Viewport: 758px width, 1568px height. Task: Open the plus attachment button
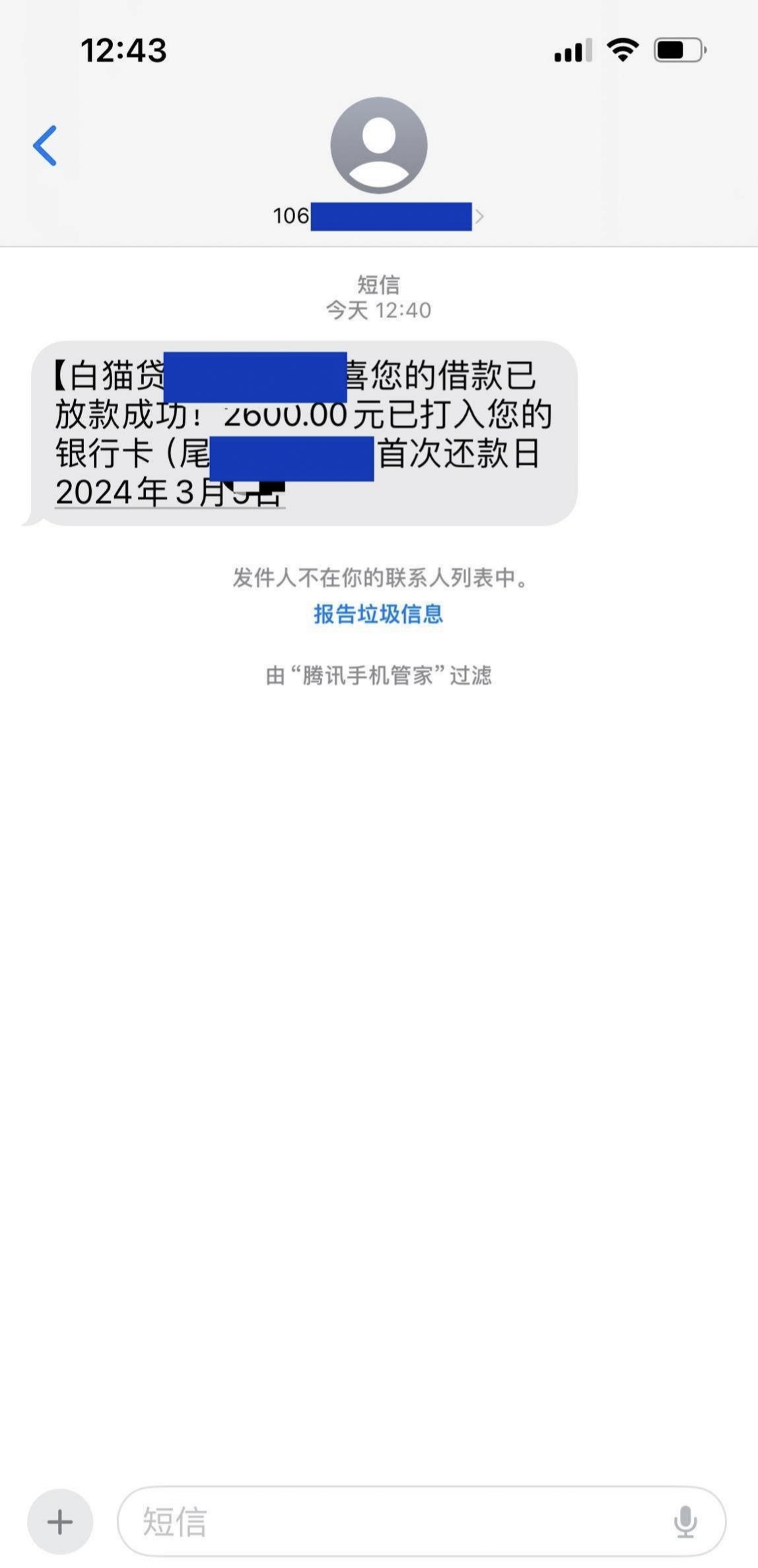(x=60, y=1521)
